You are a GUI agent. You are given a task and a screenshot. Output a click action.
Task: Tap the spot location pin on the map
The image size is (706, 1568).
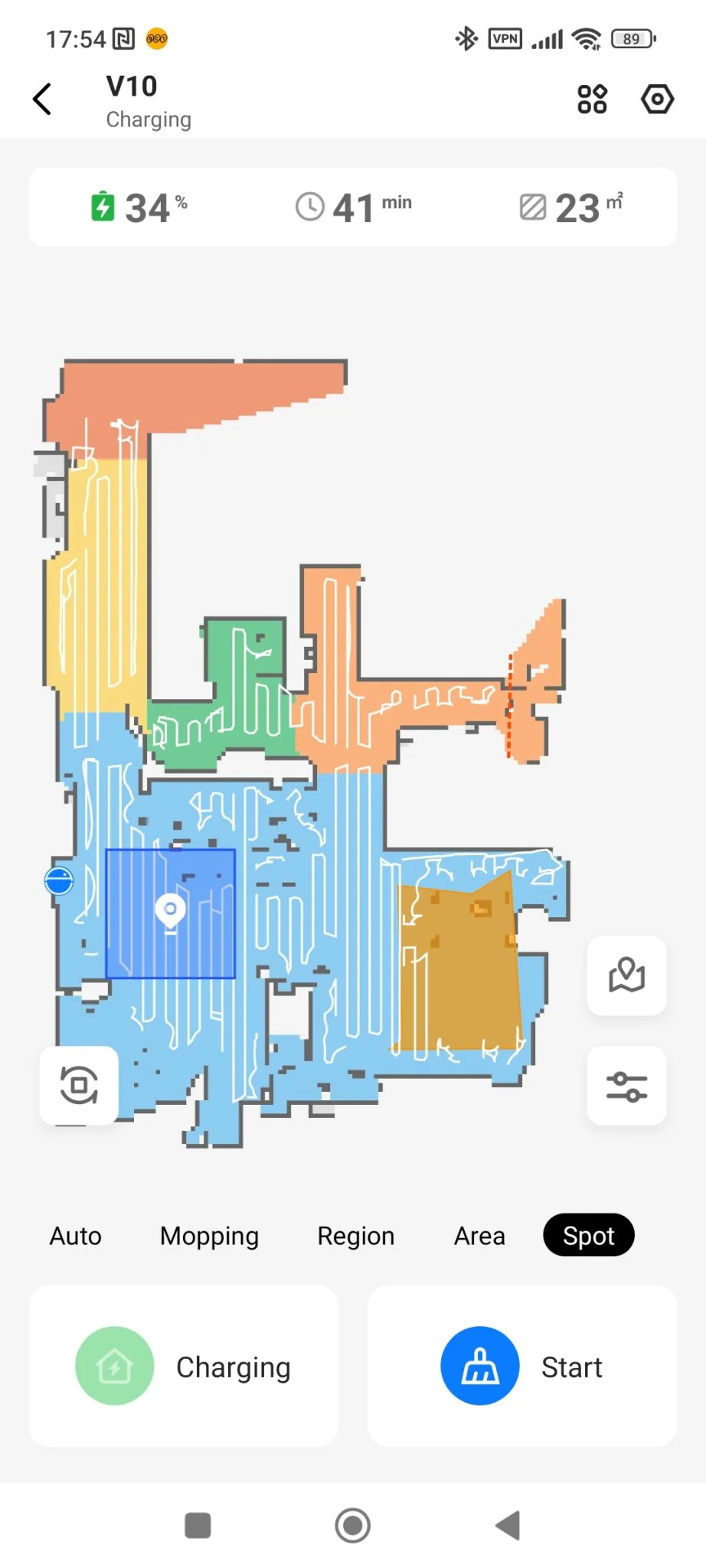pos(170,911)
